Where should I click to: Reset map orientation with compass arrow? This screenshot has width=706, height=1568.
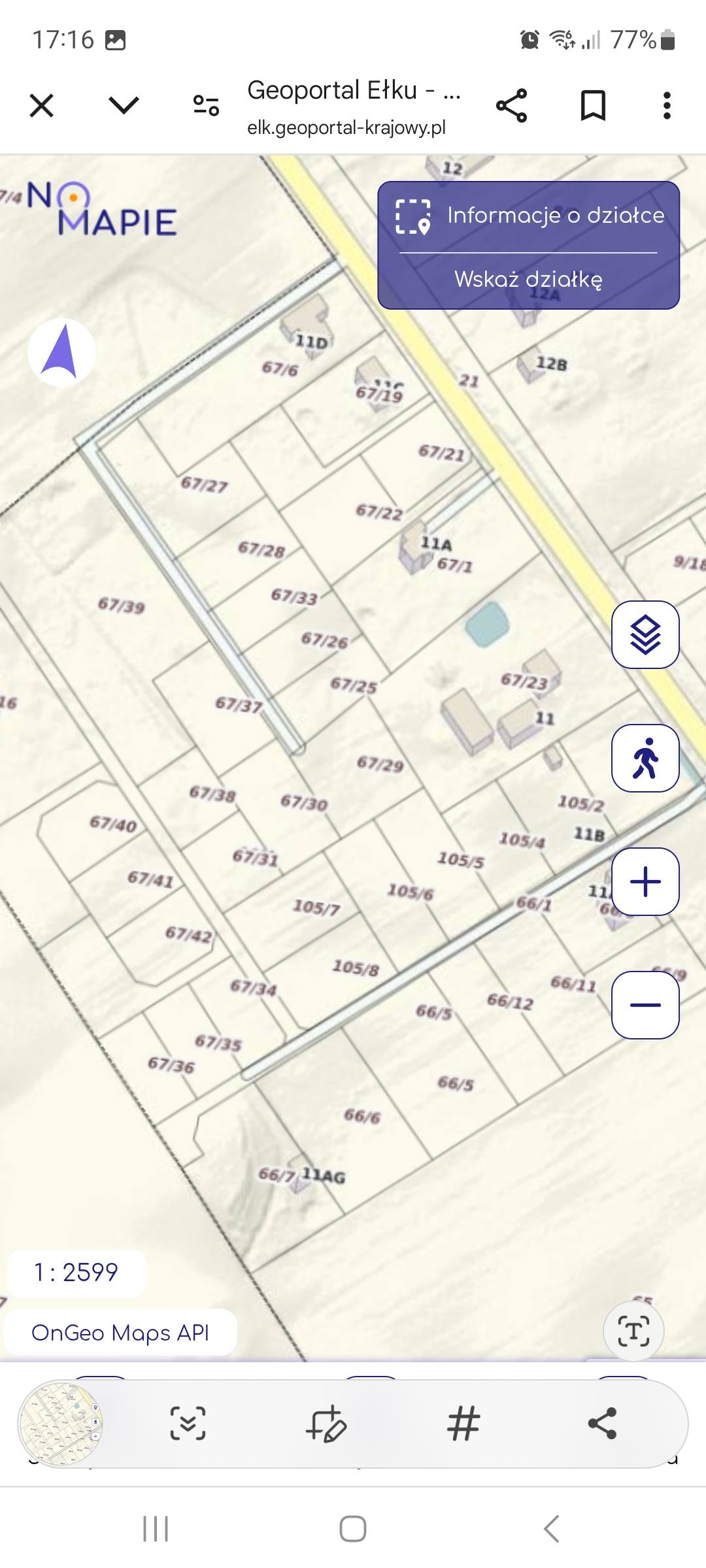[x=62, y=352]
